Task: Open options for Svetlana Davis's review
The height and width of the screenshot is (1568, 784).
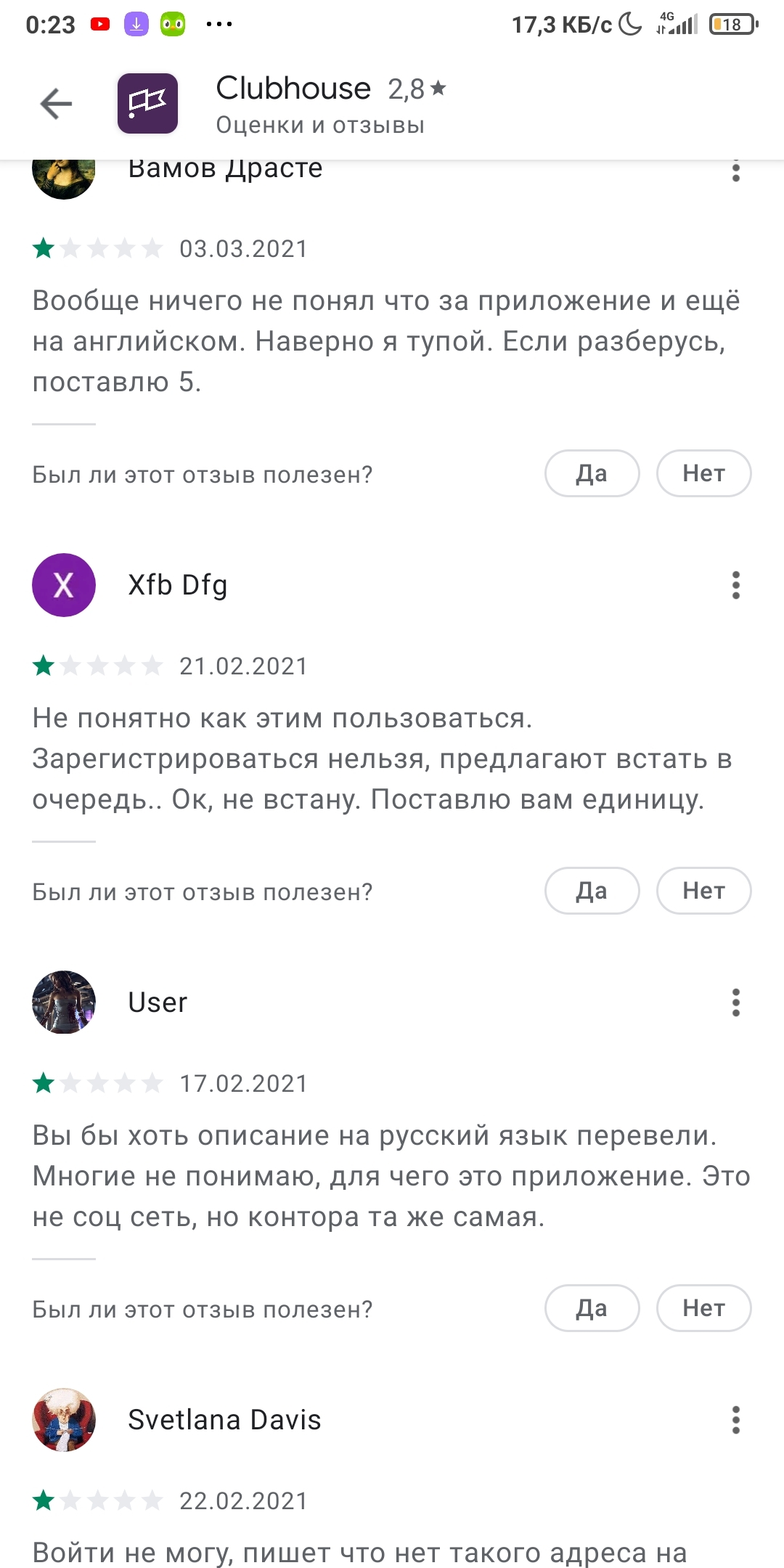Action: point(735,1420)
